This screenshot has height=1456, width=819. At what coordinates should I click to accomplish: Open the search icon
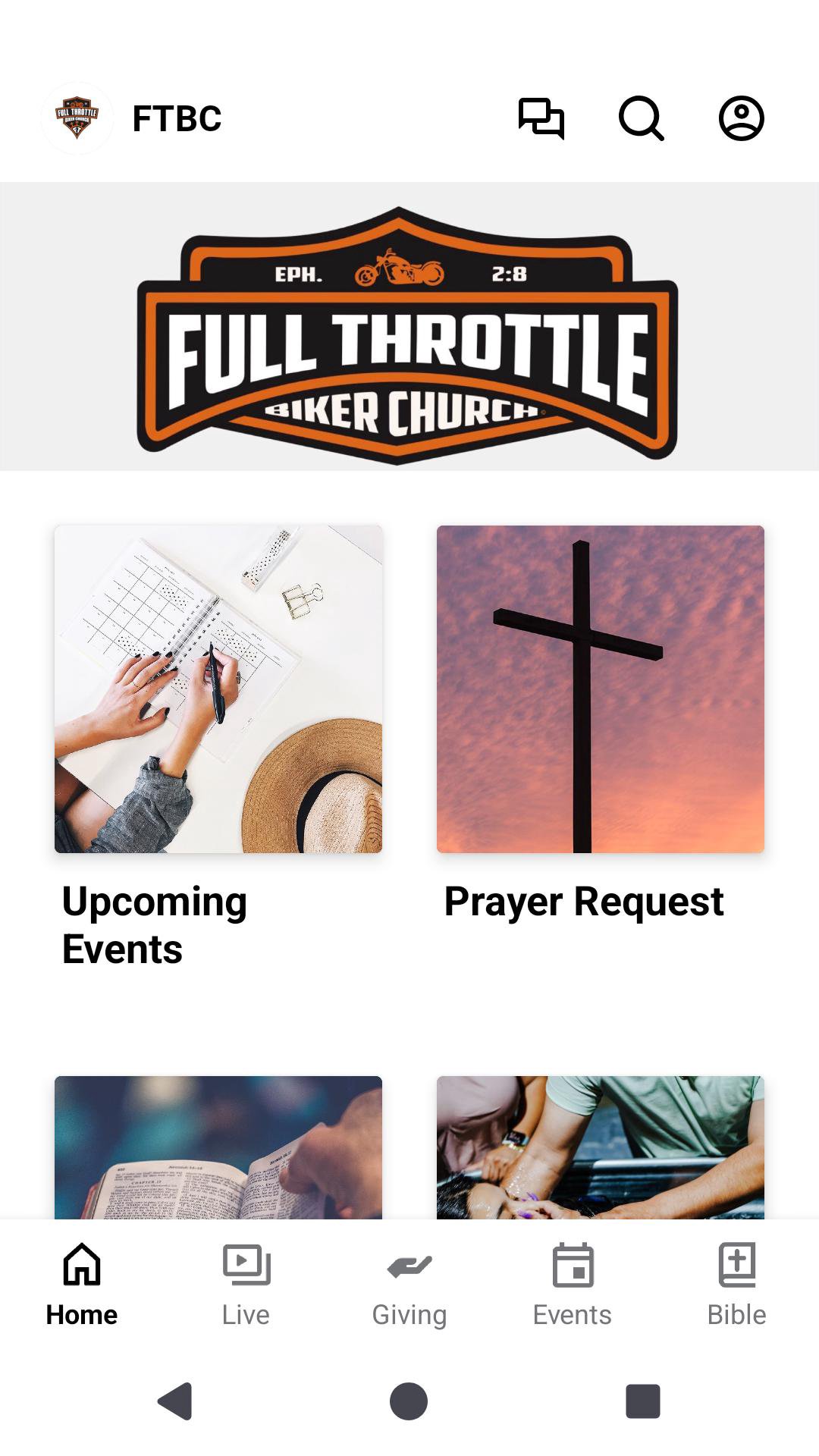click(641, 118)
